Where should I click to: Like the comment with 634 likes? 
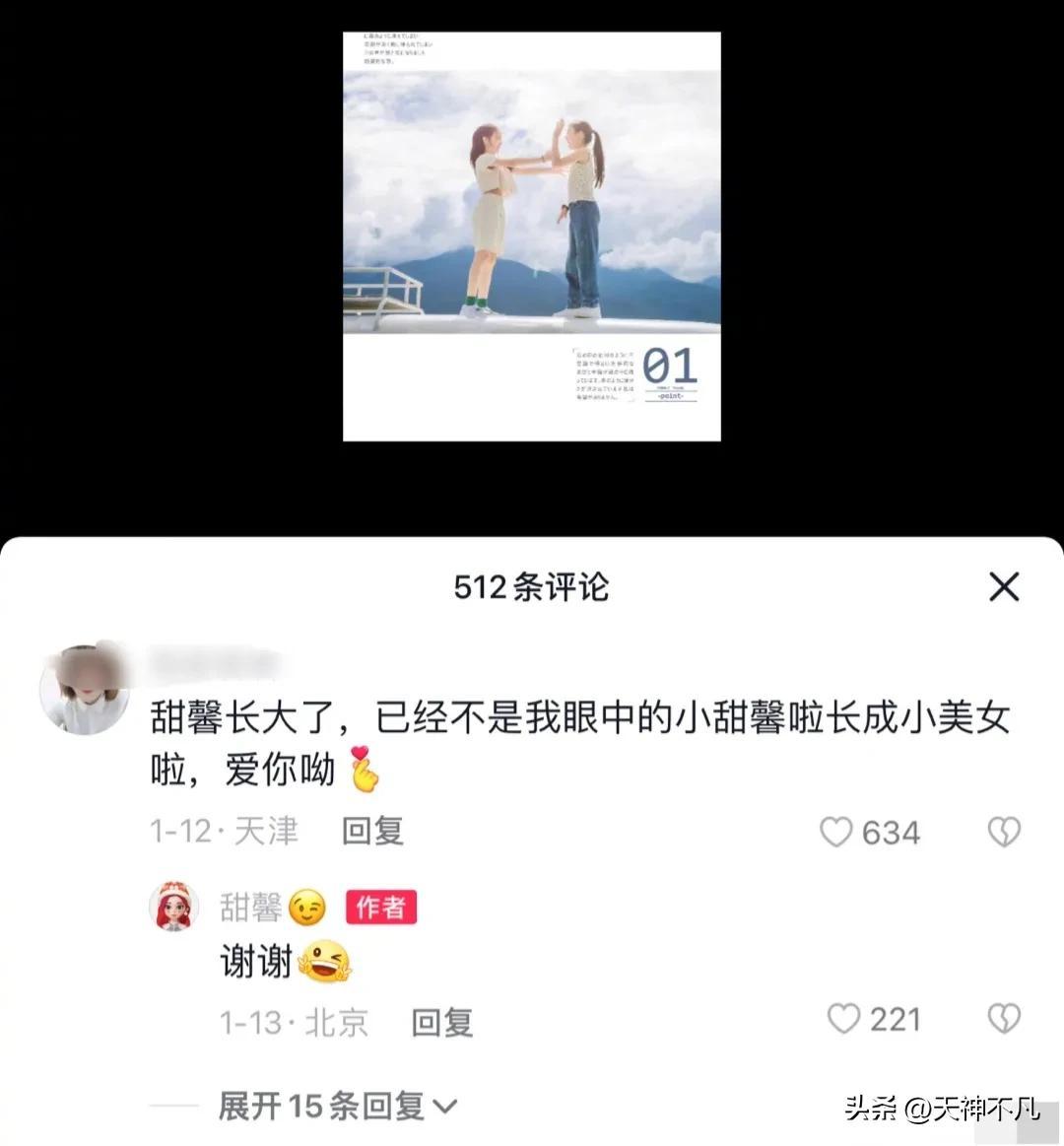tap(836, 833)
